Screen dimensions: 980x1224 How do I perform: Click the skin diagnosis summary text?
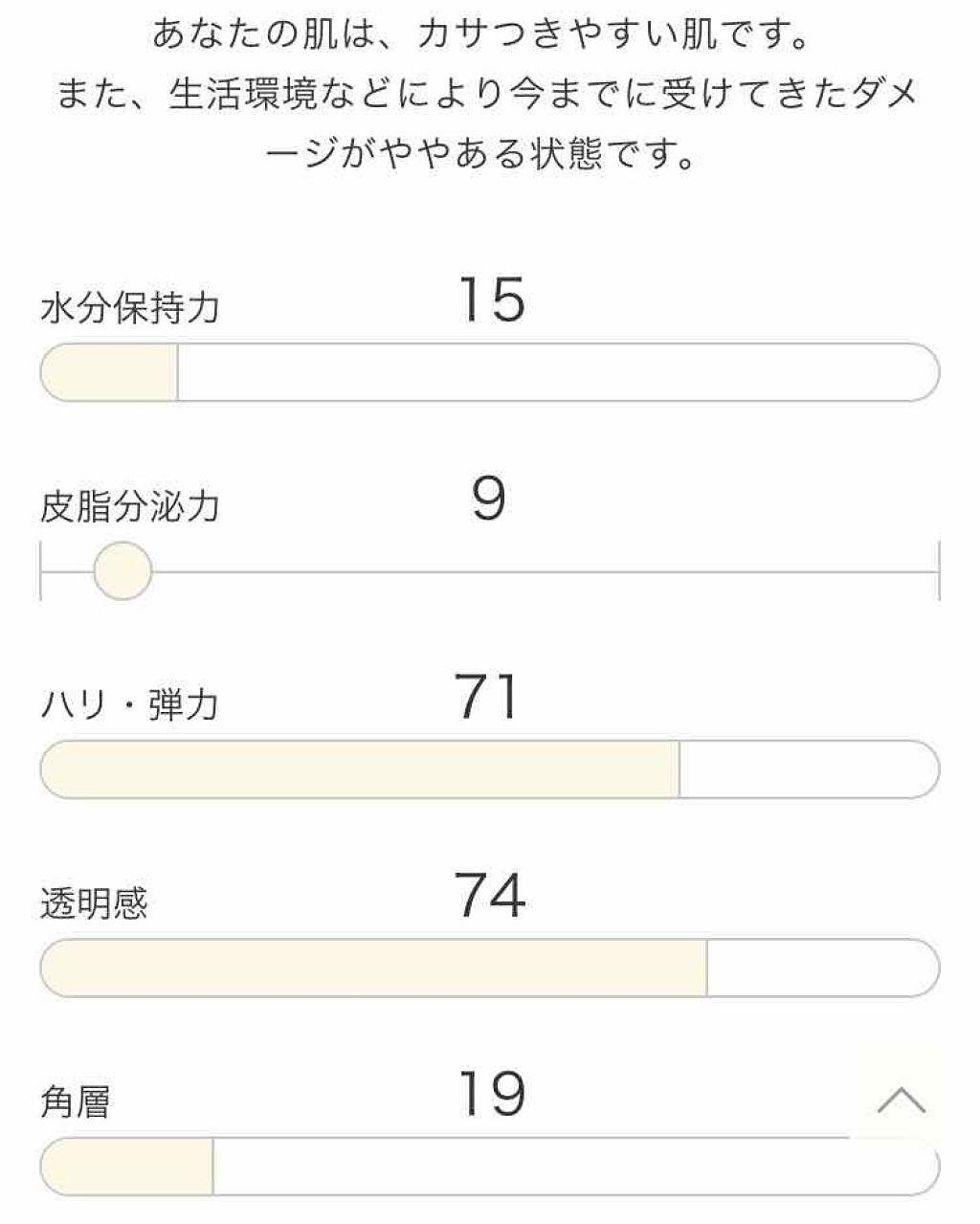[x=490, y=91]
